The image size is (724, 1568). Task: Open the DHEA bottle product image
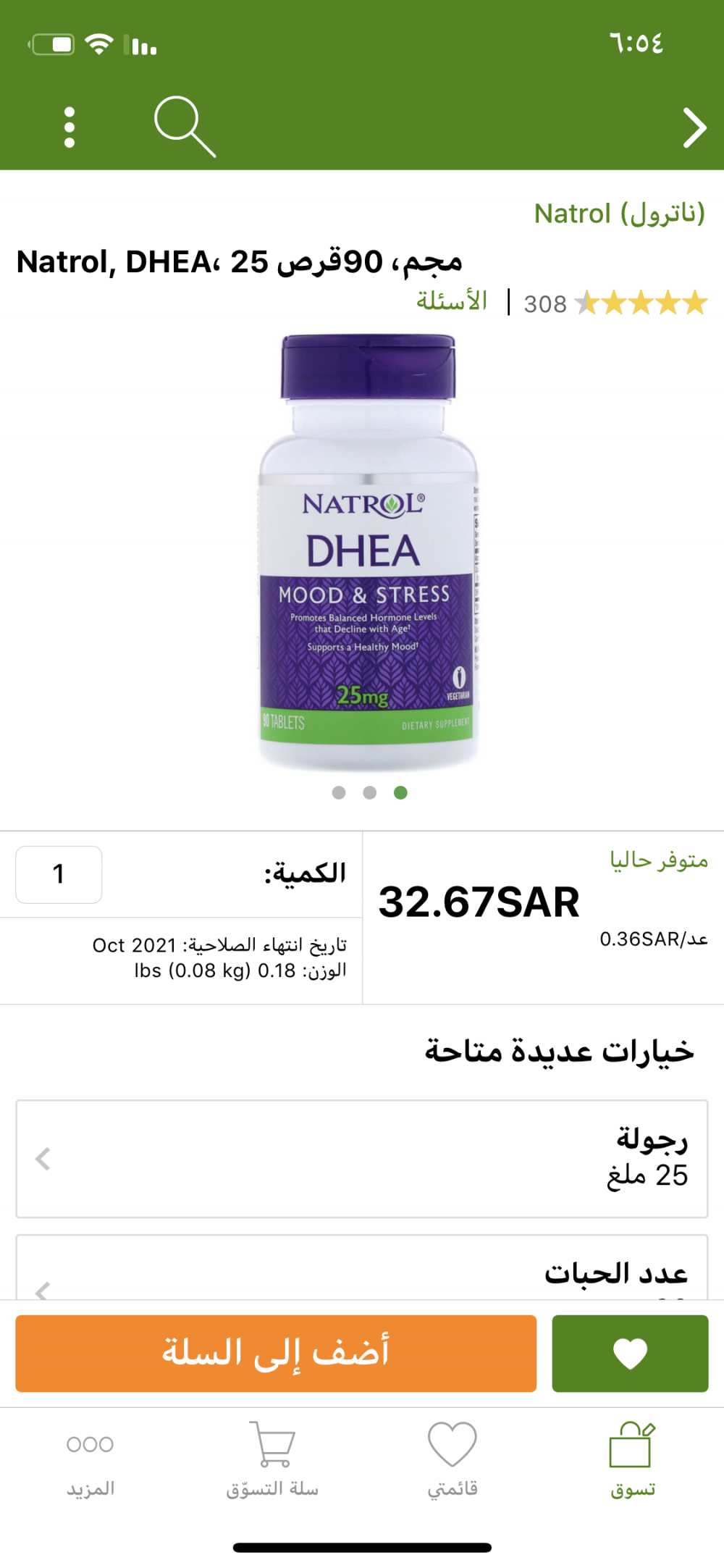point(368,550)
